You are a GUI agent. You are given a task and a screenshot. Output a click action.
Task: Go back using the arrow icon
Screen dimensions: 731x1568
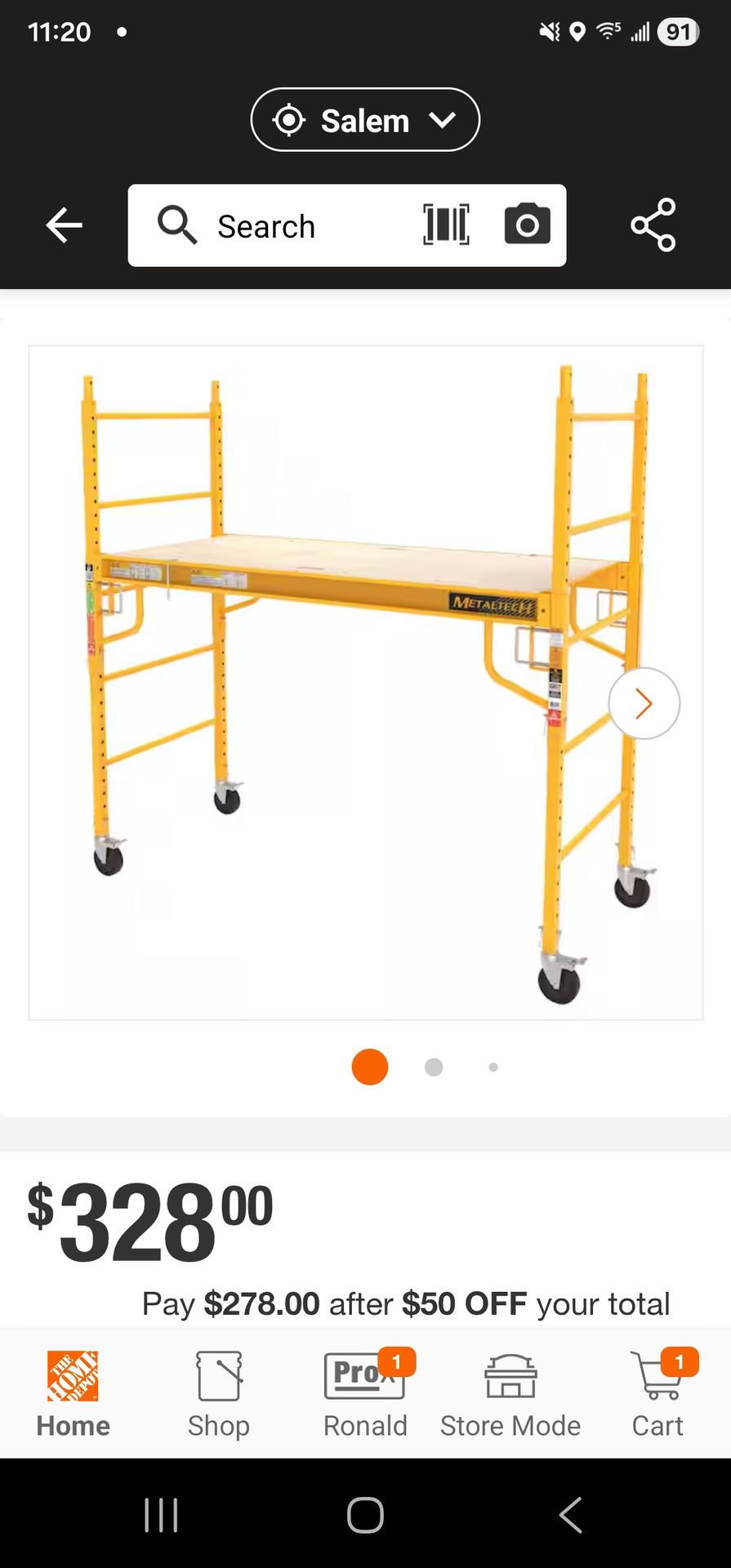click(64, 225)
